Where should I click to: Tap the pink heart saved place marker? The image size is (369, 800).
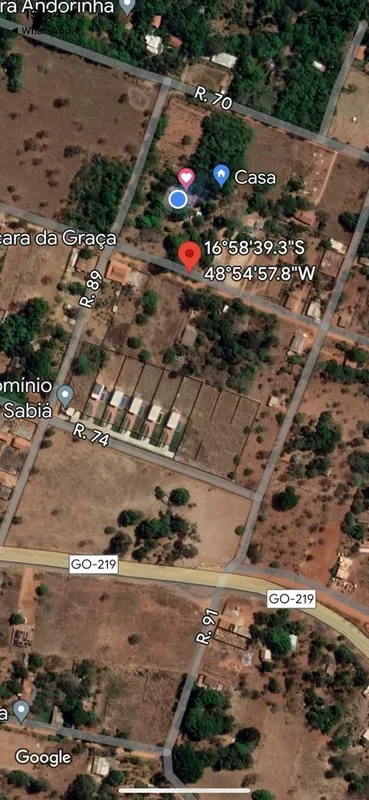click(x=186, y=178)
